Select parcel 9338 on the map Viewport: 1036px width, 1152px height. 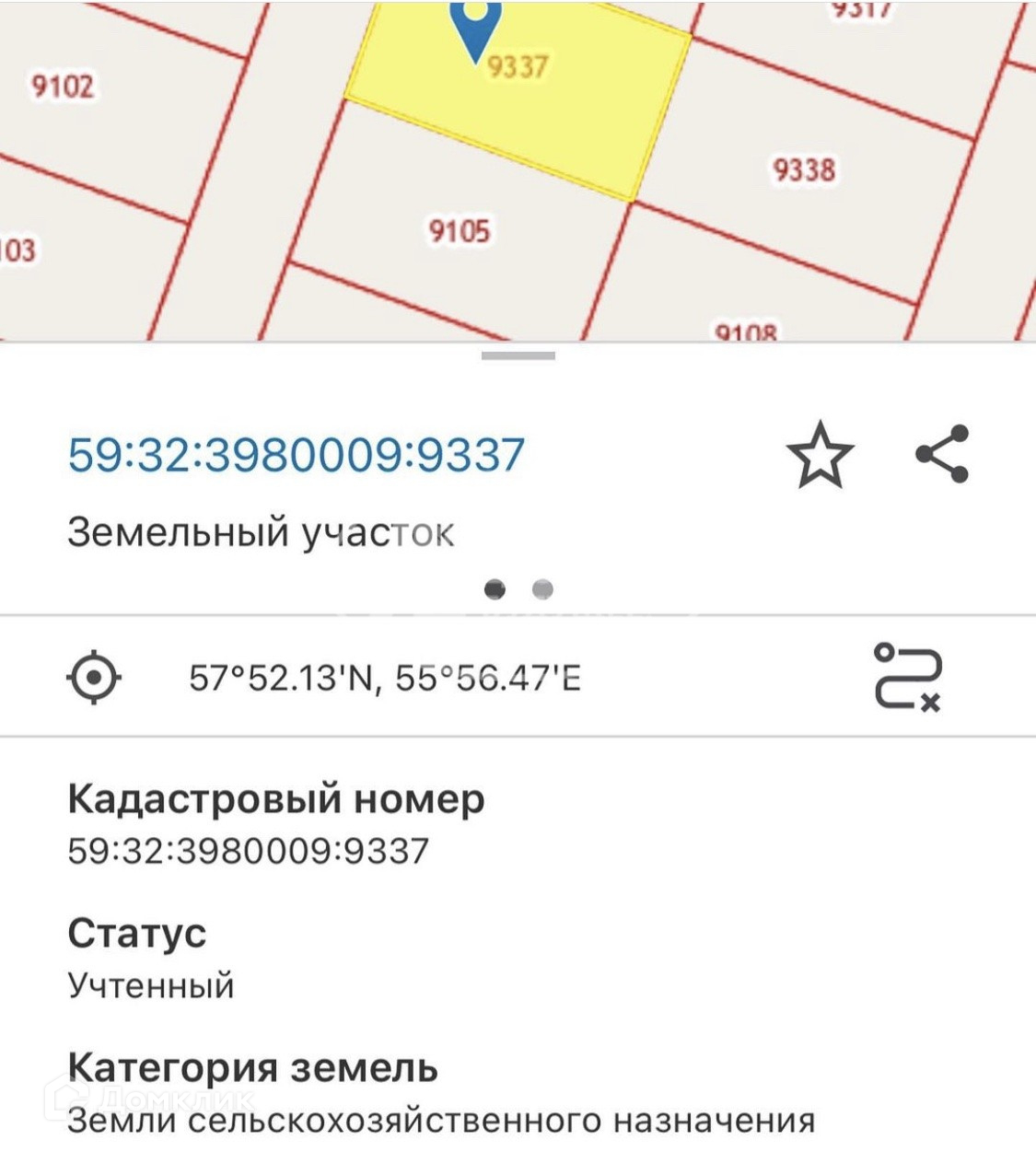pos(804,170)
